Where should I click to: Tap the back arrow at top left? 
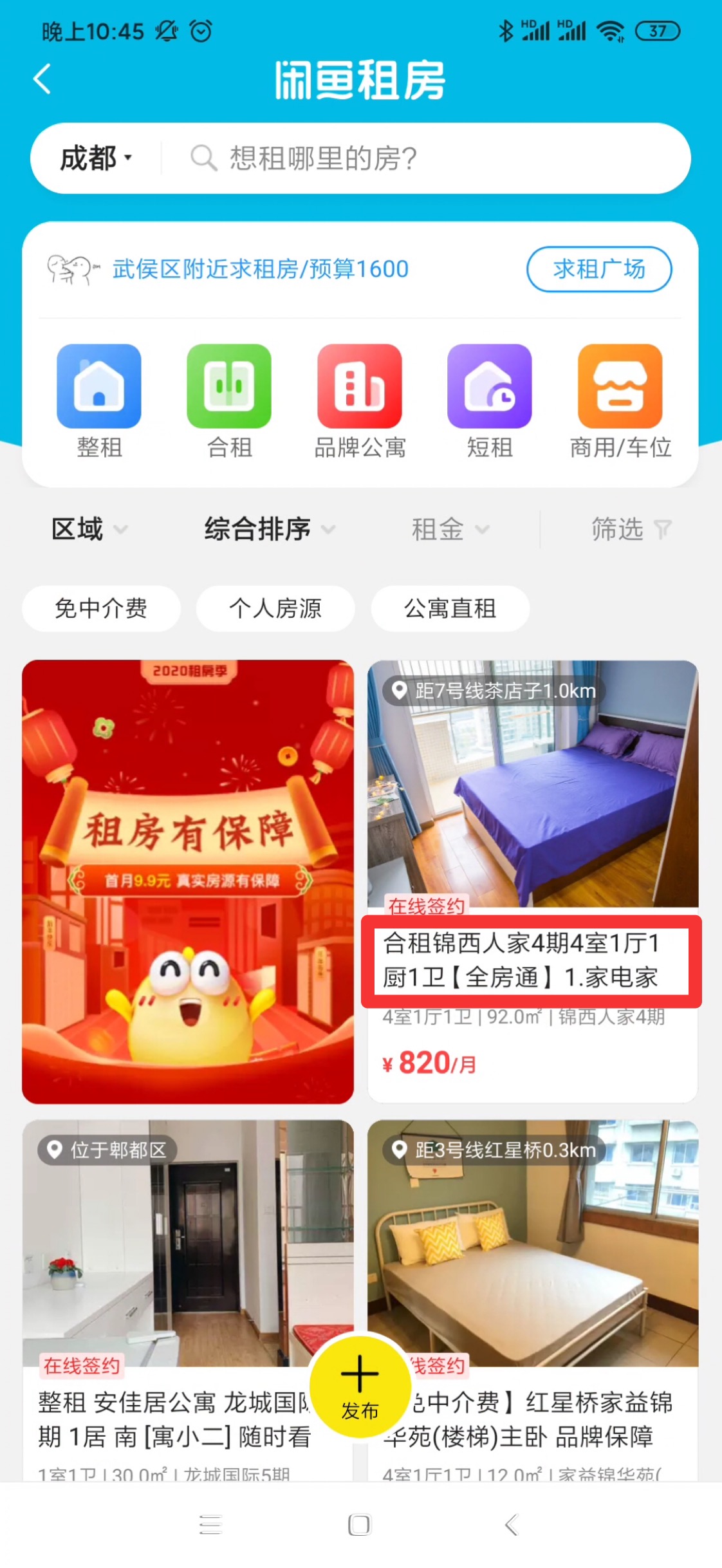coord(41,79)
